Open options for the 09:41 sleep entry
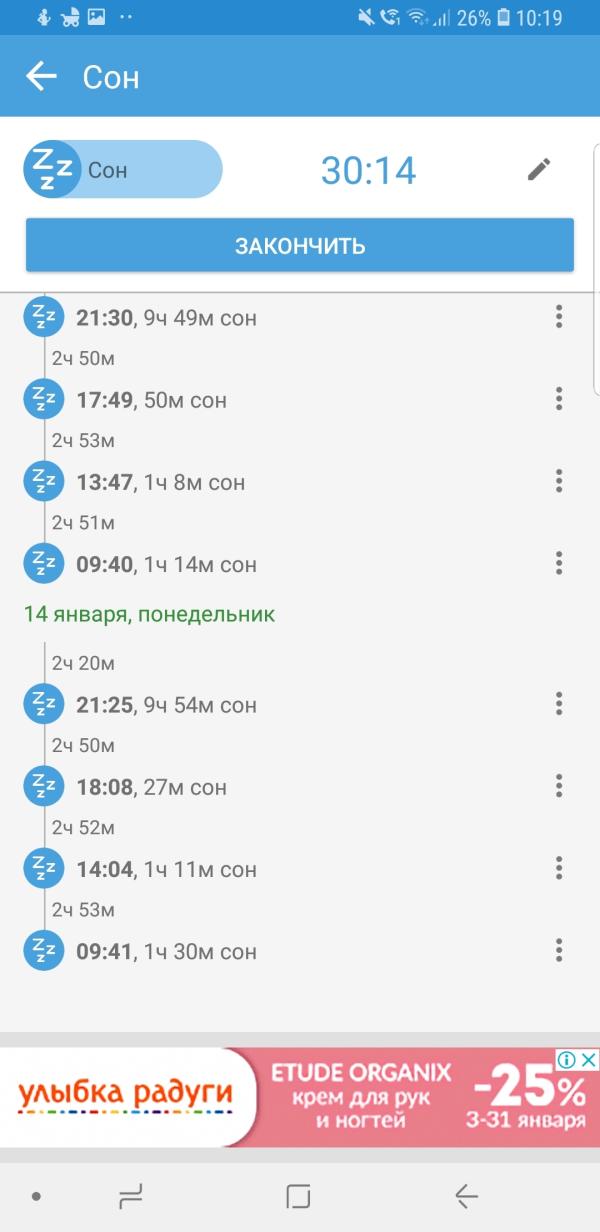The width and height of the screenshot is (600, 1232). click(559, 951)
